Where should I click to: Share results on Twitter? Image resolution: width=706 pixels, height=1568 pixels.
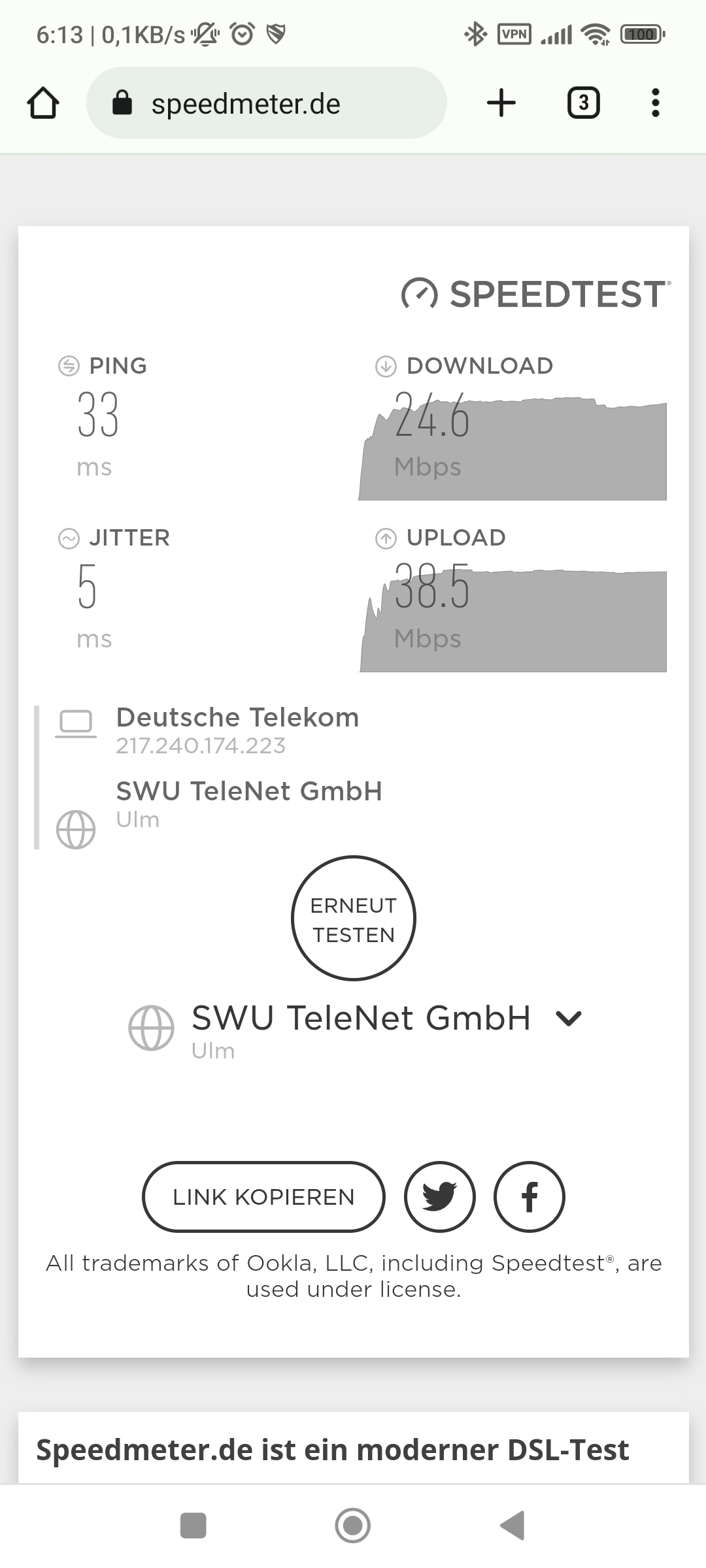coord(440,1197)
